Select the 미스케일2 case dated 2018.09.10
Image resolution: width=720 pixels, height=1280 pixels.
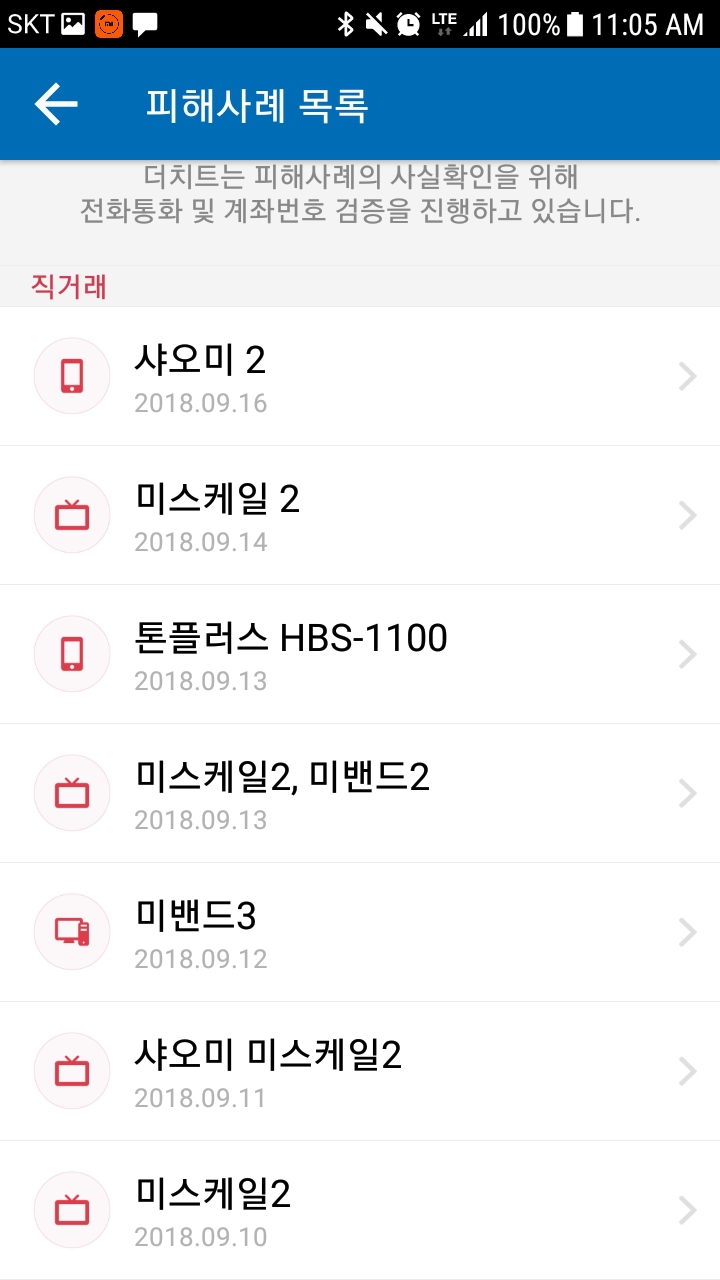pyautogui.click(x=360, y=1211)
